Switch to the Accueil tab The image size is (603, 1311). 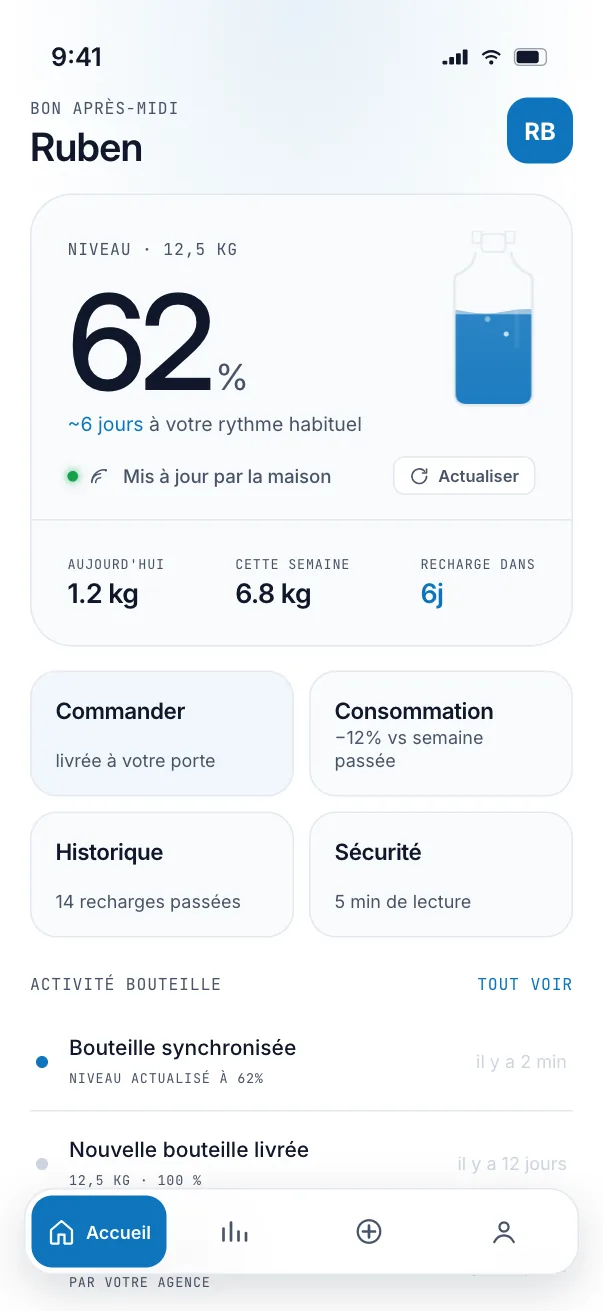[x=99, y=1233]
